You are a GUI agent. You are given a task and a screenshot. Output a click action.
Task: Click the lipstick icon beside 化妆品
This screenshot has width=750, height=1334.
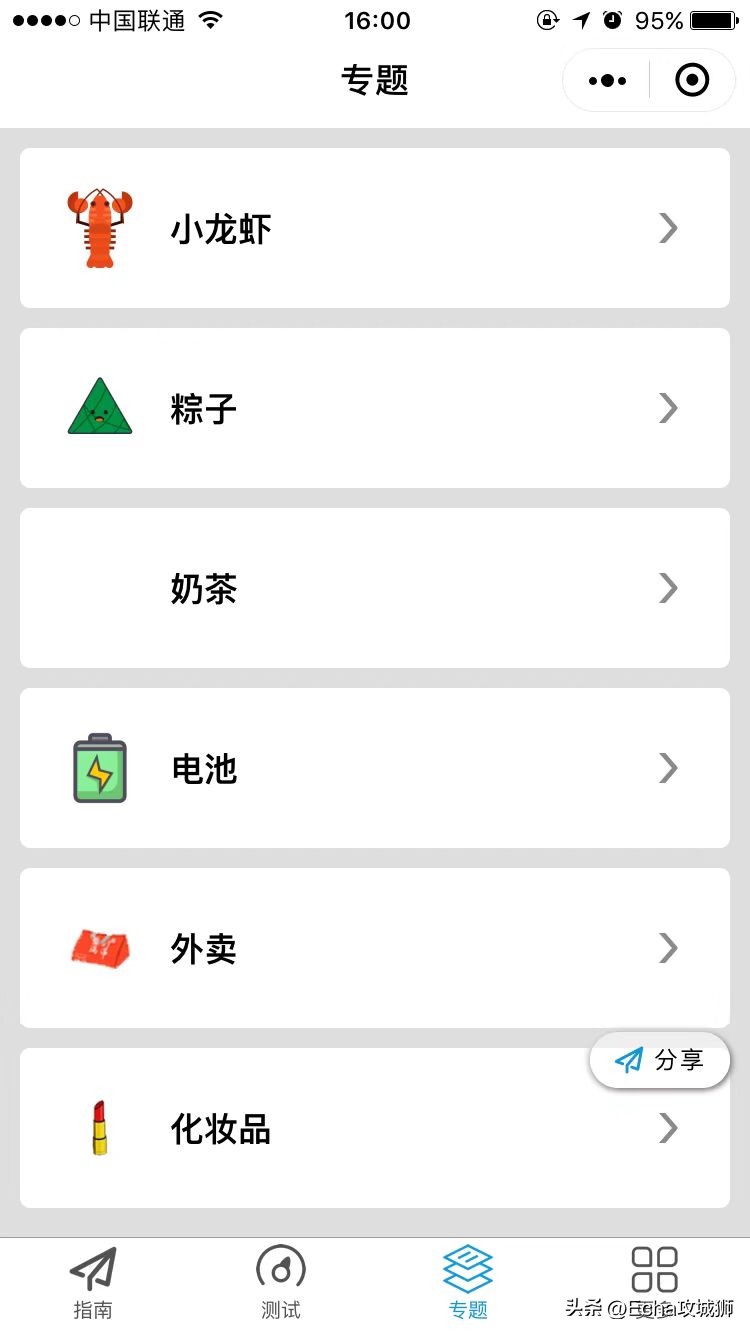tap(98, 1127)
